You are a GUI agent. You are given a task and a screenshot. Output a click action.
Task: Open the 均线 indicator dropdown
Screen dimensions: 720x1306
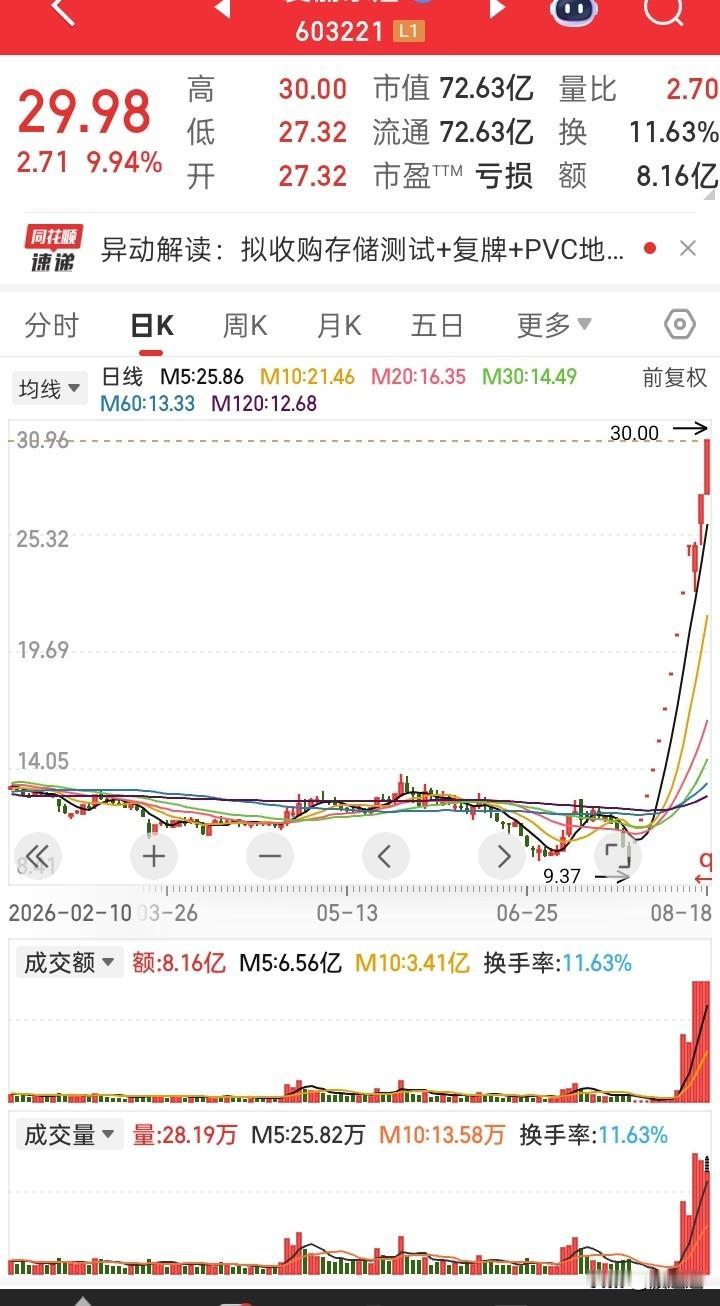48,389
